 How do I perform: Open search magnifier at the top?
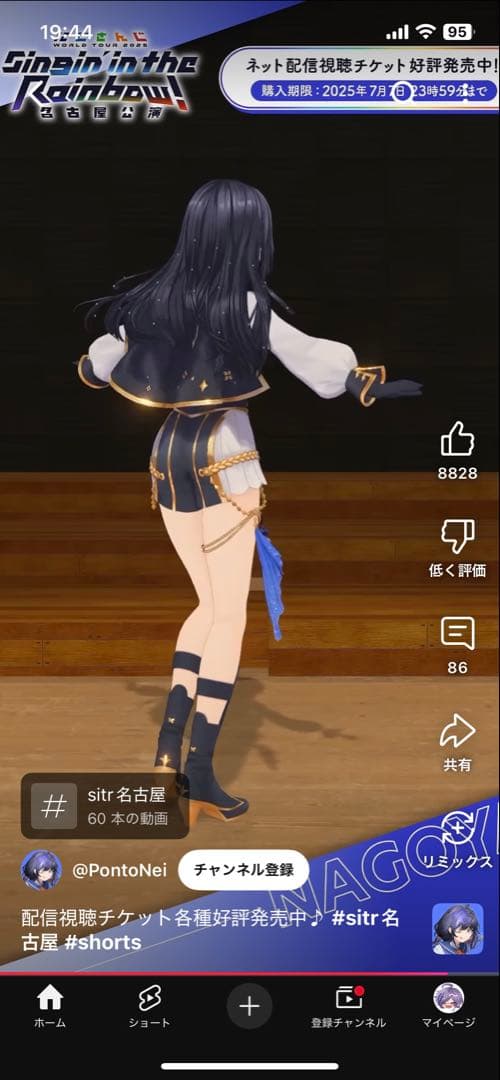pos(402,91)
